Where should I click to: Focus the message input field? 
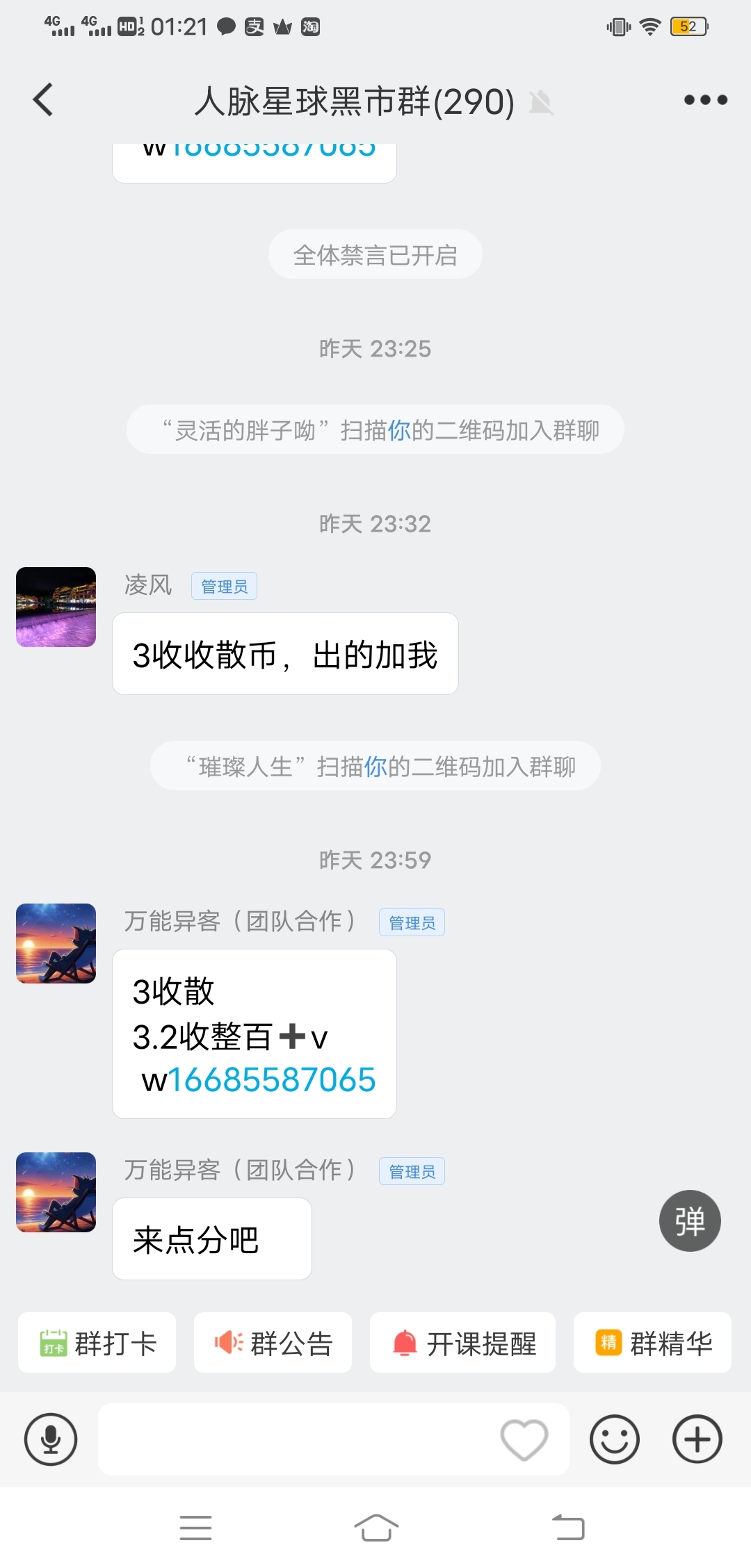point(292,1439)
